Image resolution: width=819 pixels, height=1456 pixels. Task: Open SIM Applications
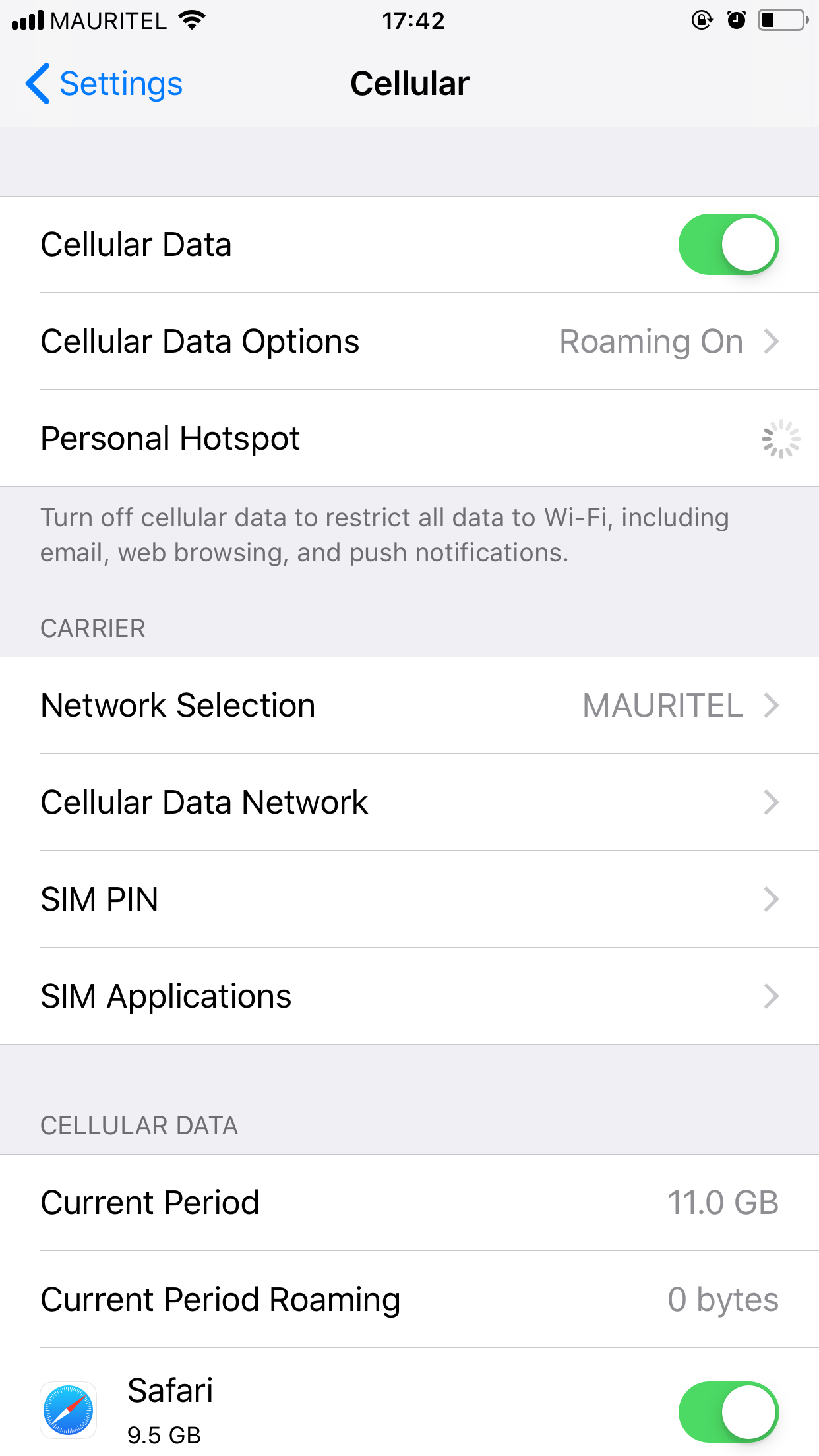[409, 996]
